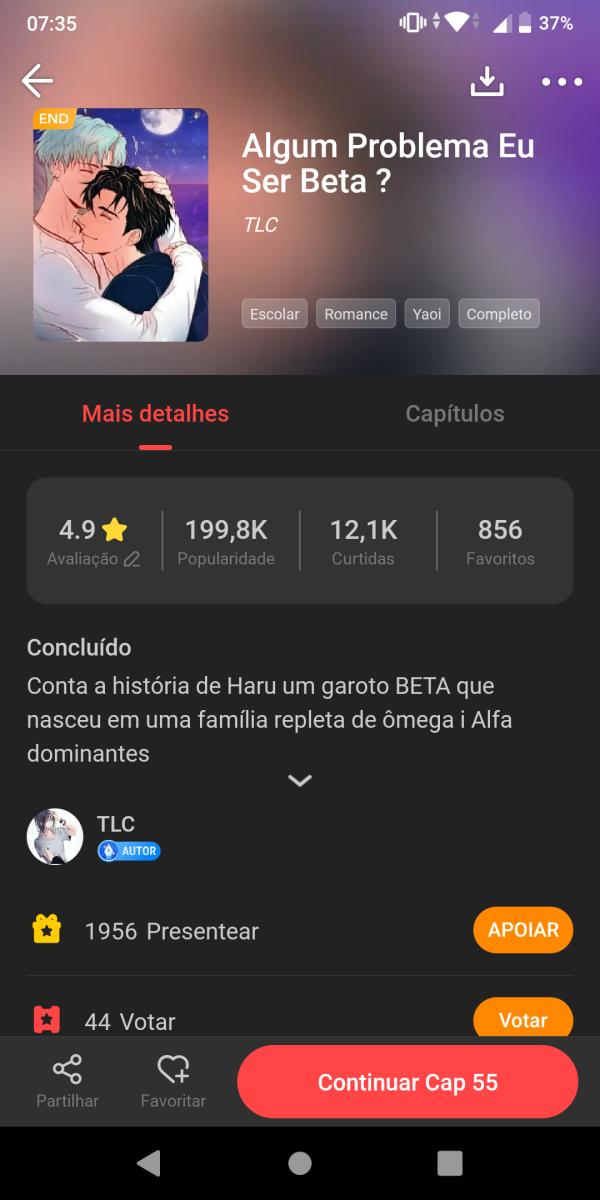
Task: Go back using the top arrow
Action: tap(37, 81)
